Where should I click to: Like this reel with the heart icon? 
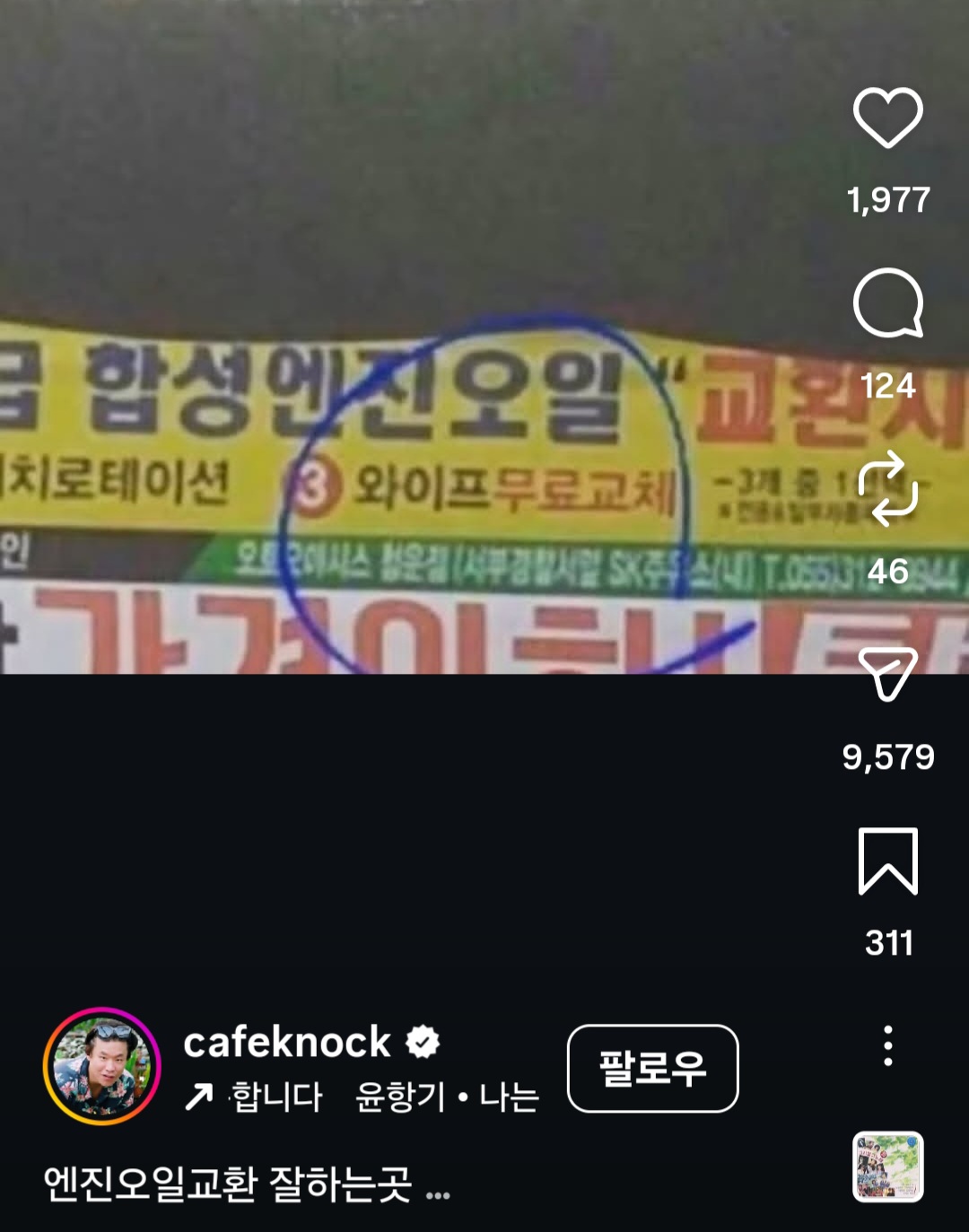pyautogui.click(x=887, y=118)
